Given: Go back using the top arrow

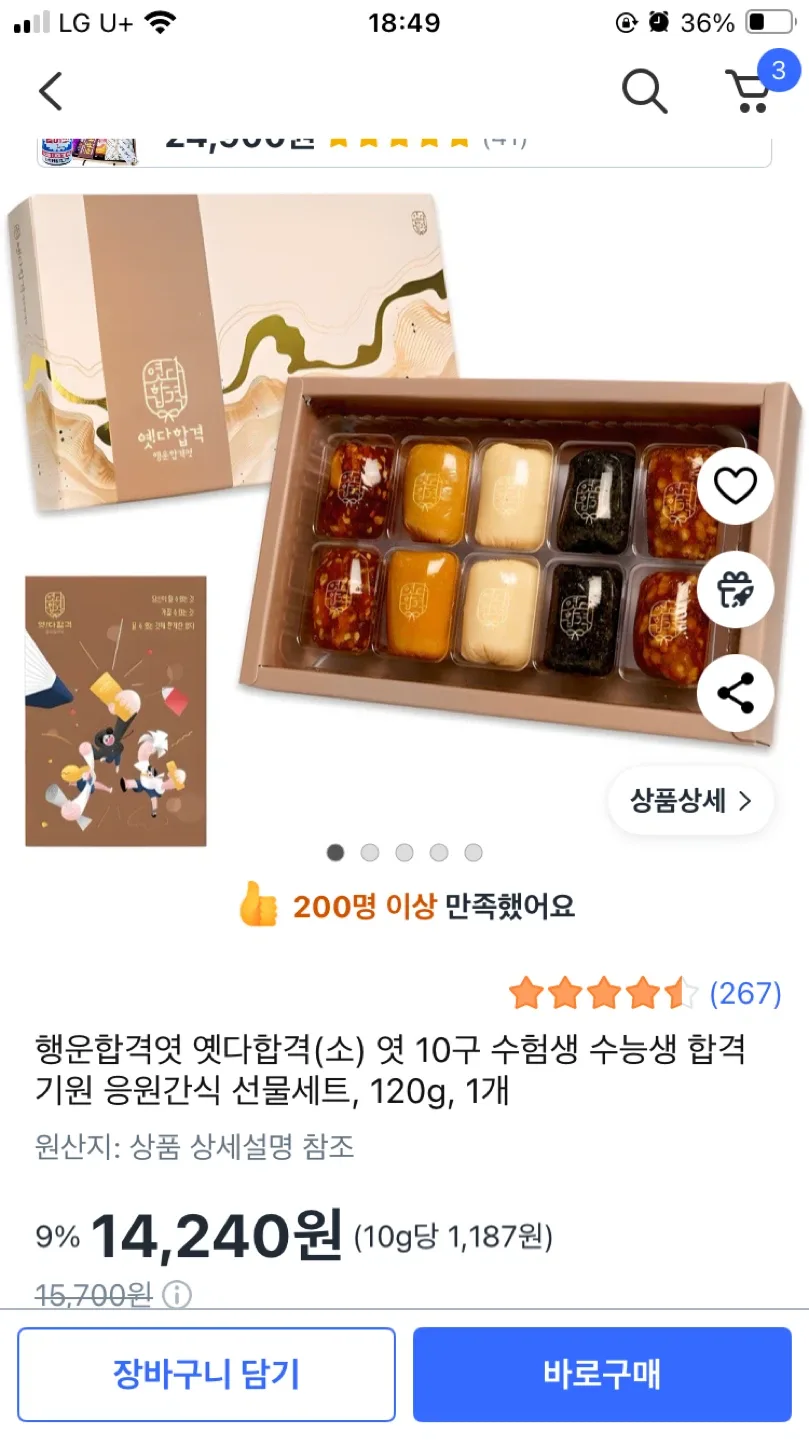Looking at the screenshot, I should pos(50,92).
